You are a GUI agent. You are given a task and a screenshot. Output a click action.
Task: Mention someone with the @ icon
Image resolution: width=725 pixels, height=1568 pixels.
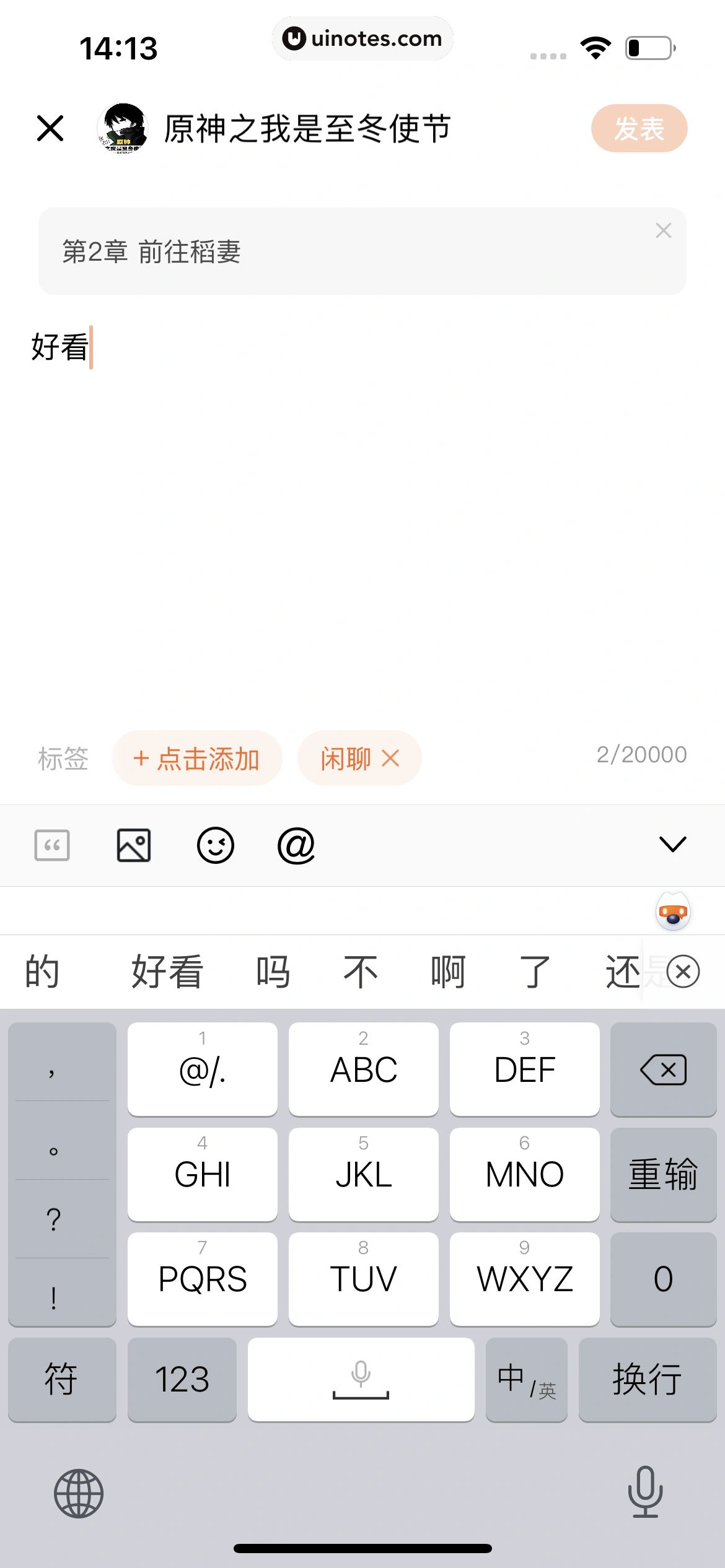tap(296, 845)
